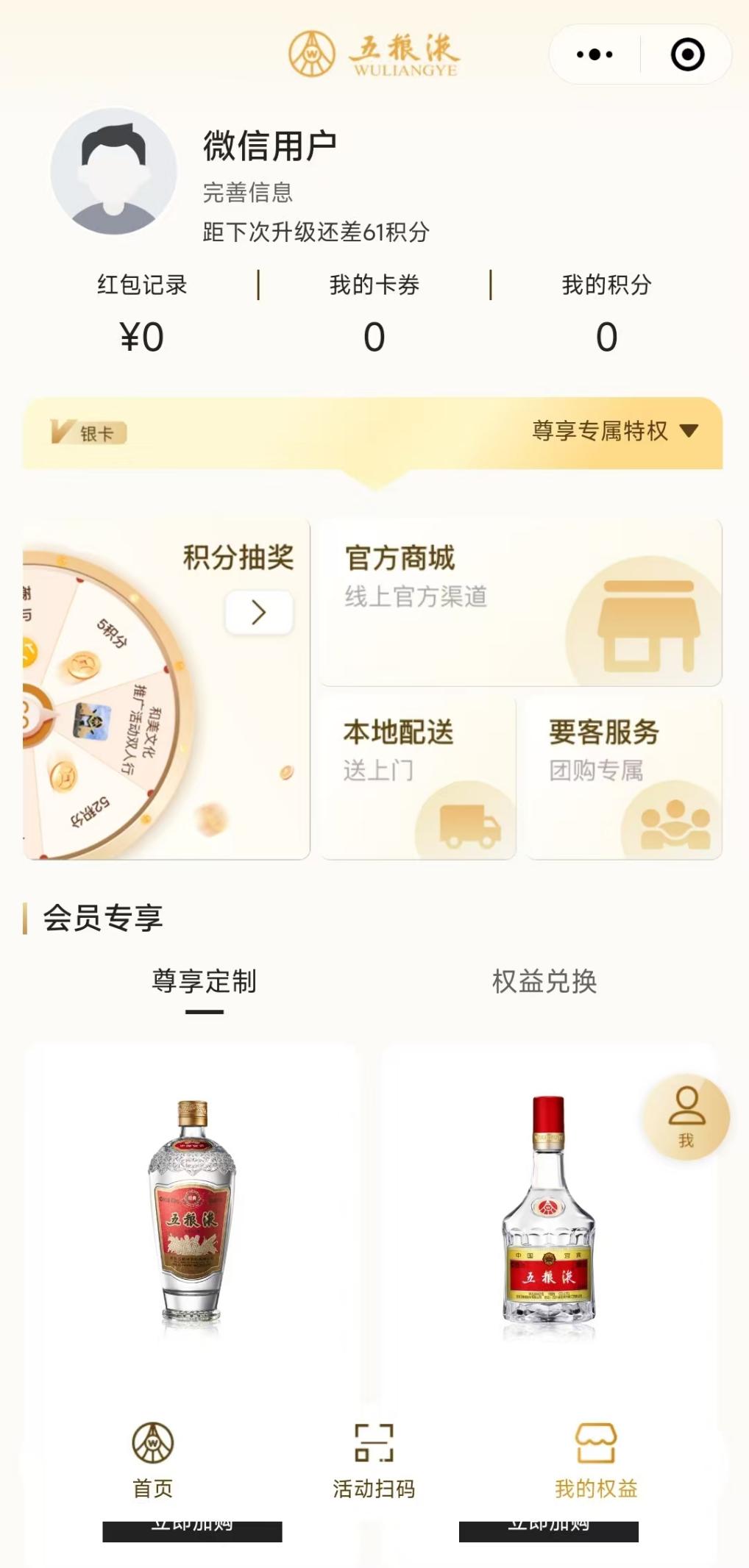Open 要客服务 group purchase service
This screenshot has width=749, height=1568.
pyautogui.click(x=624, y=777)
